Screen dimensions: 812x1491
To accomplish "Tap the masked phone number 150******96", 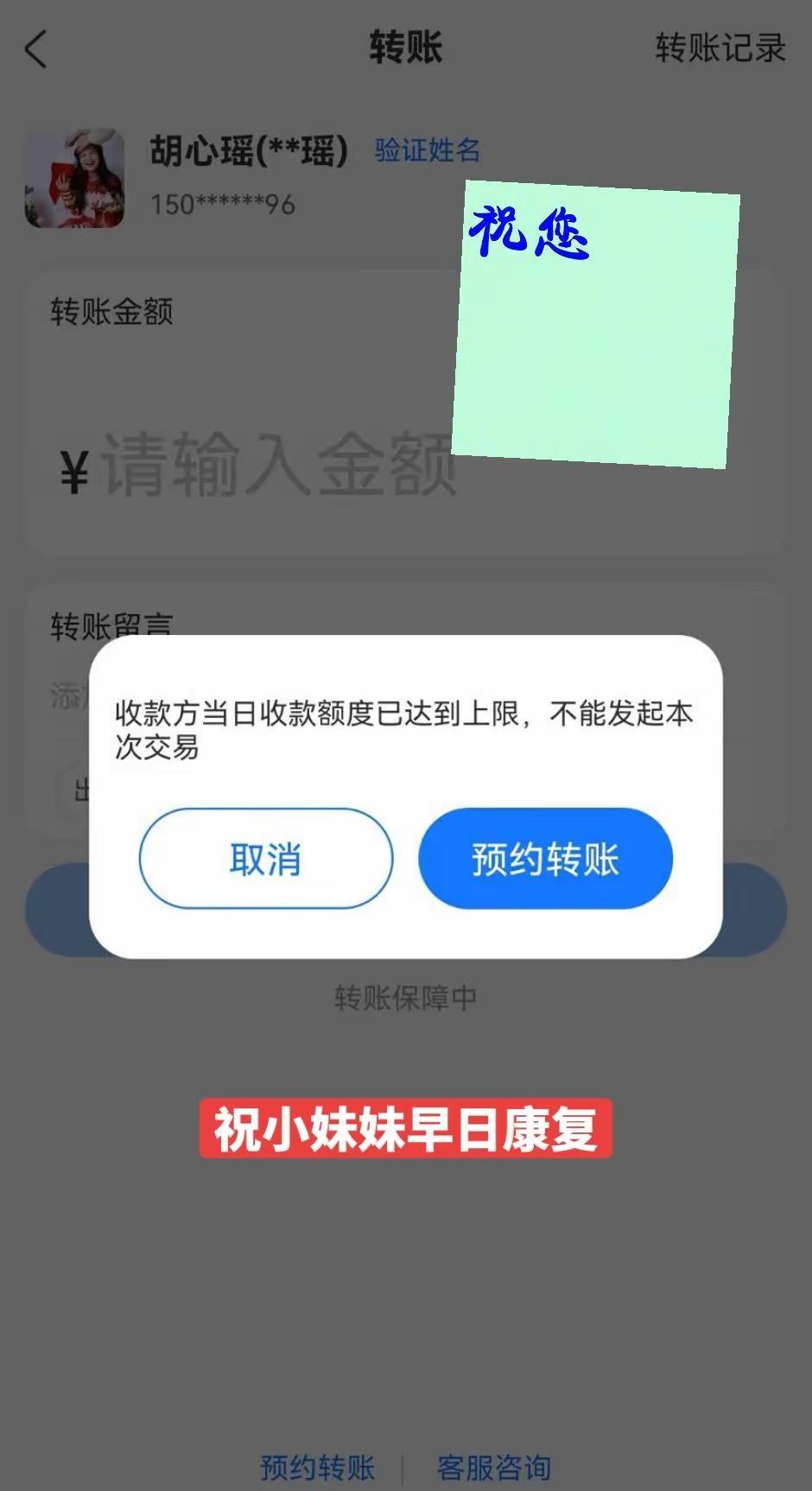I will (222, 205).
